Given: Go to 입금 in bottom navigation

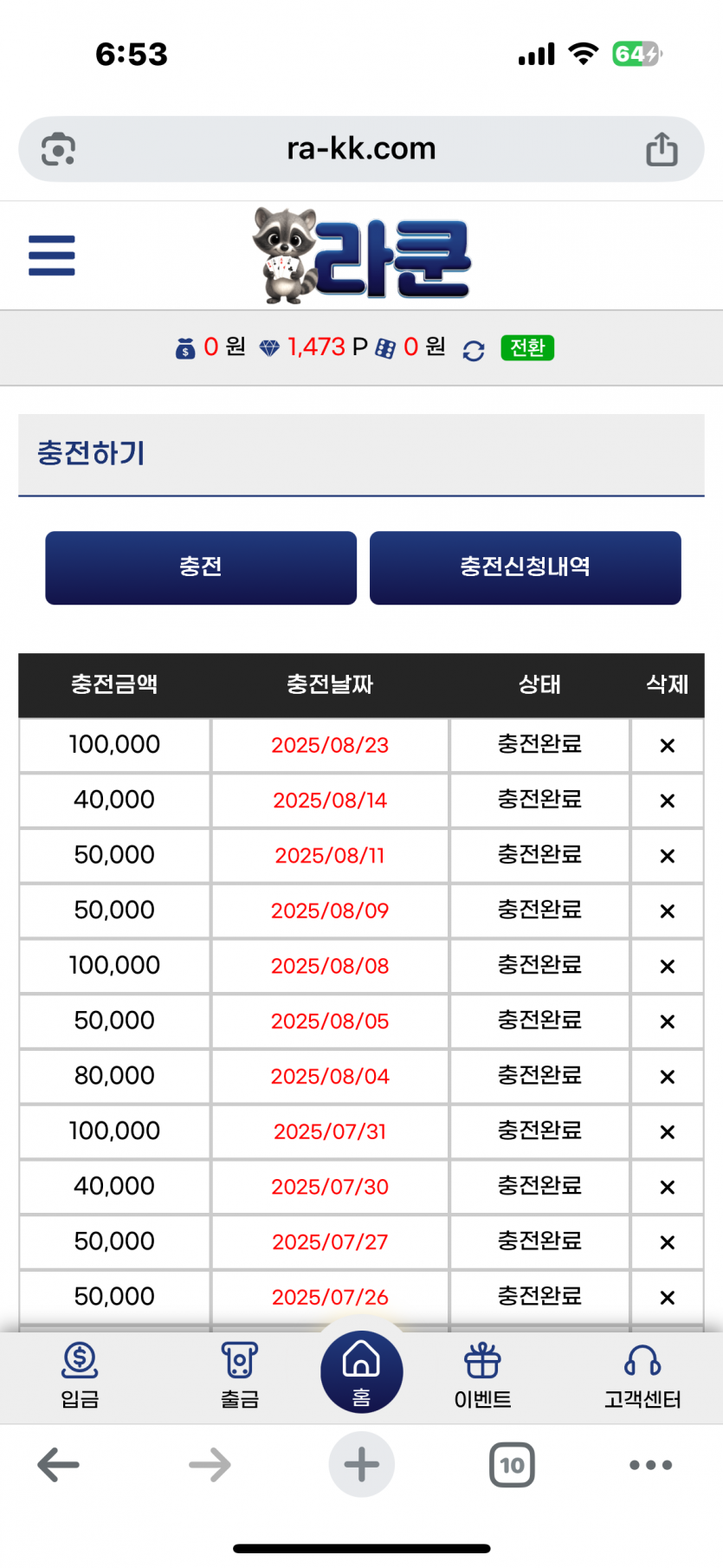Looking at the screenshot, I should pos(80,1375).
